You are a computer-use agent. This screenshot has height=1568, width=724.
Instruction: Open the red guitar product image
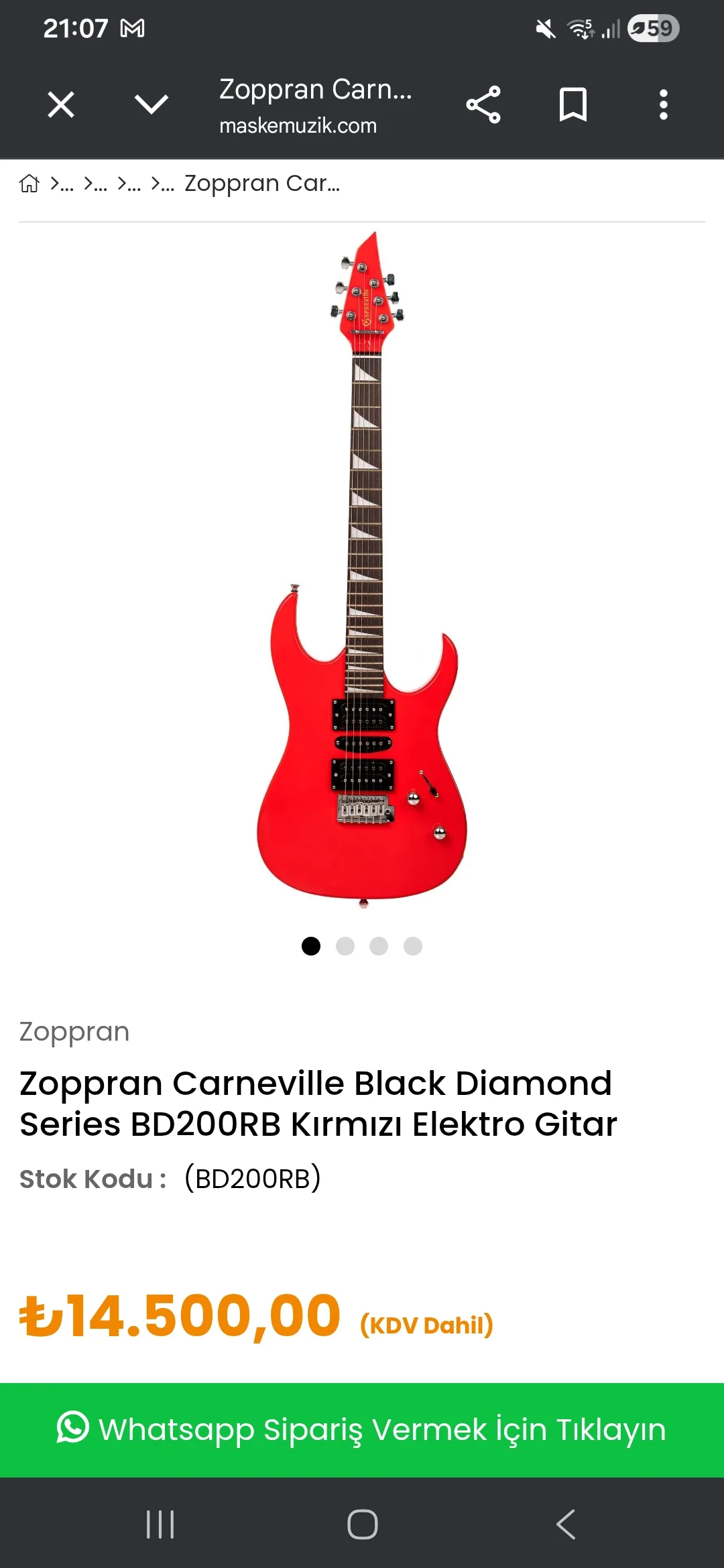pyautogui.click(x=363, y=570)
